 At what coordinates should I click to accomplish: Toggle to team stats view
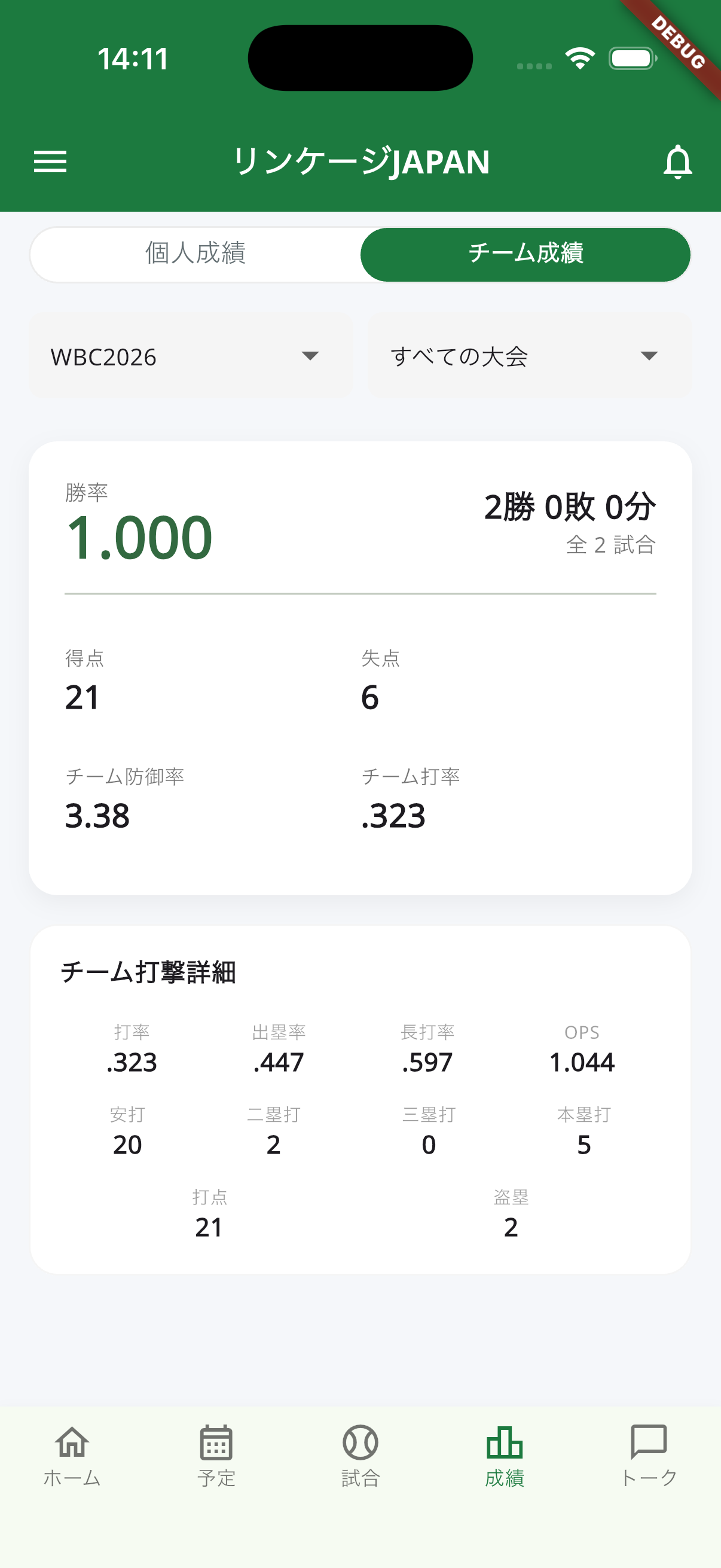click(525, 253)
